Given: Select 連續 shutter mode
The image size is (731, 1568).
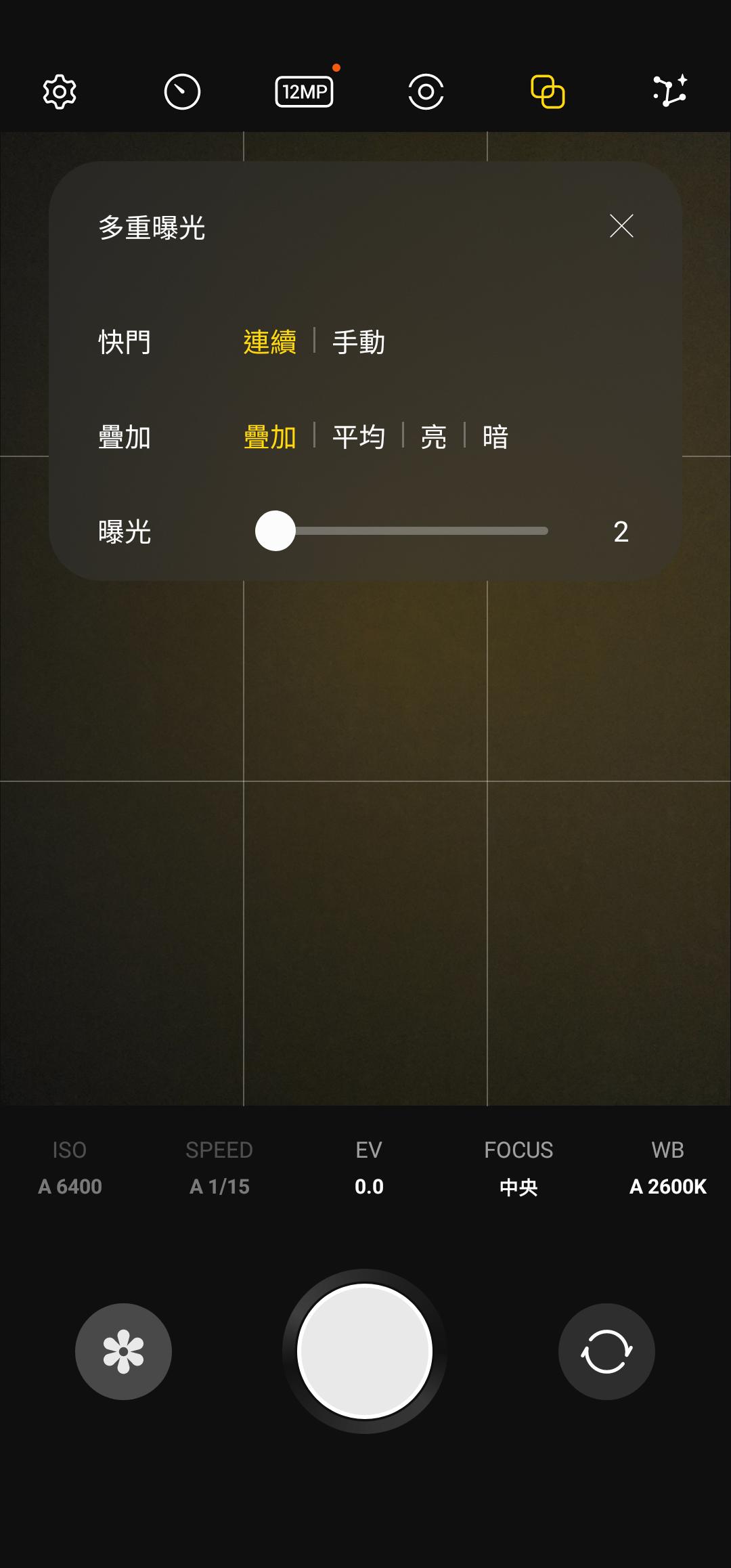Looking at the screenshot, I should tap(269, 342).
